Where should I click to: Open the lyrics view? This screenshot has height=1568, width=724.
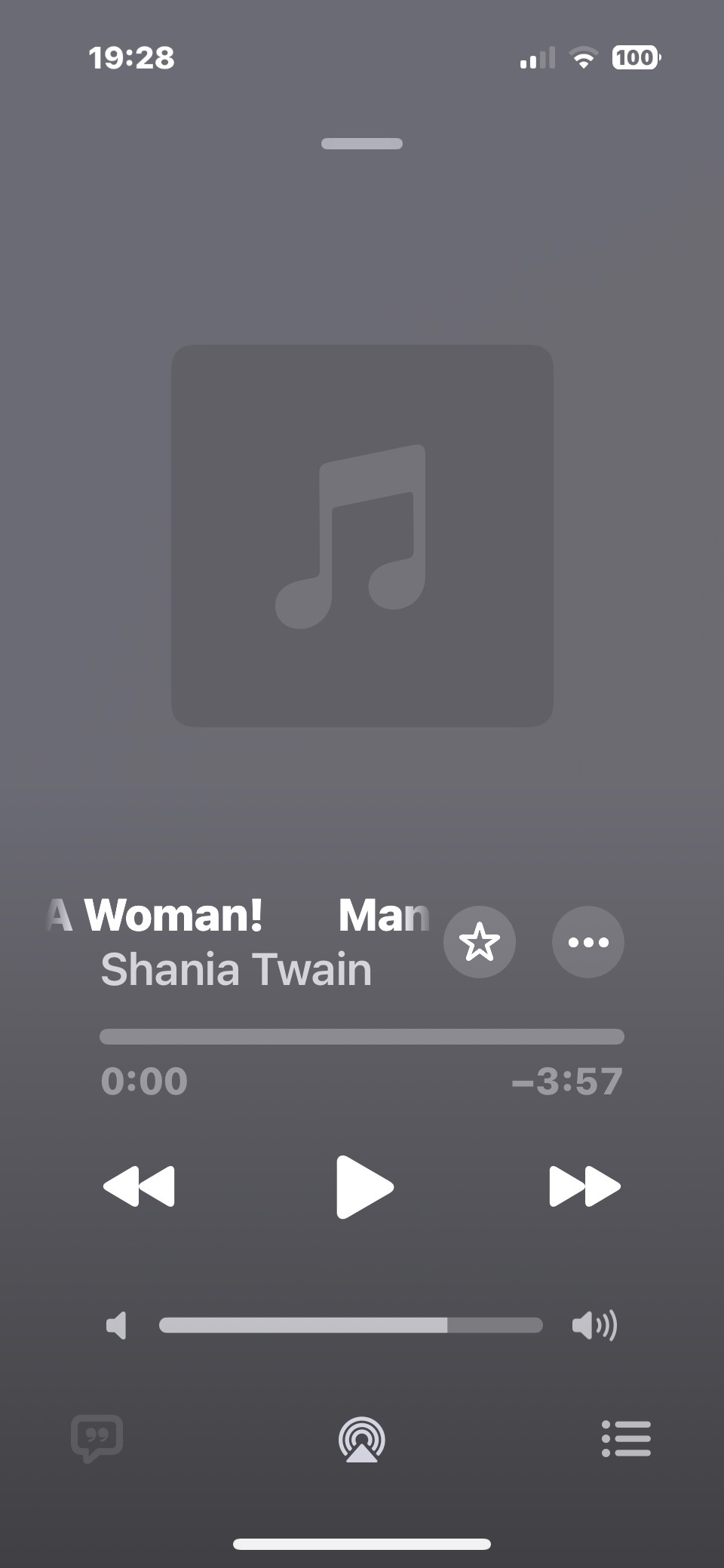(97, 1439)
